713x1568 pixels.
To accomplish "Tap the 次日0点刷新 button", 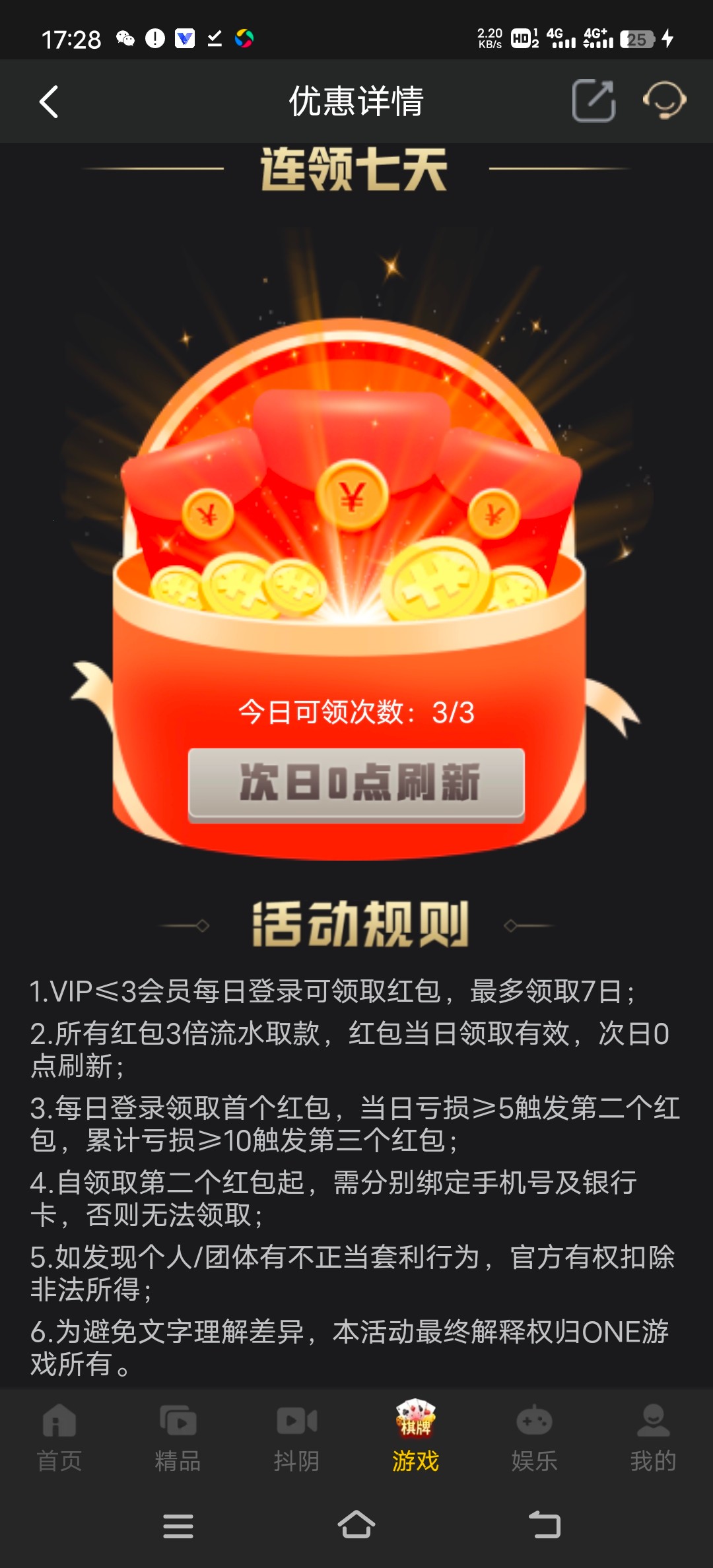I will (356, 783).
